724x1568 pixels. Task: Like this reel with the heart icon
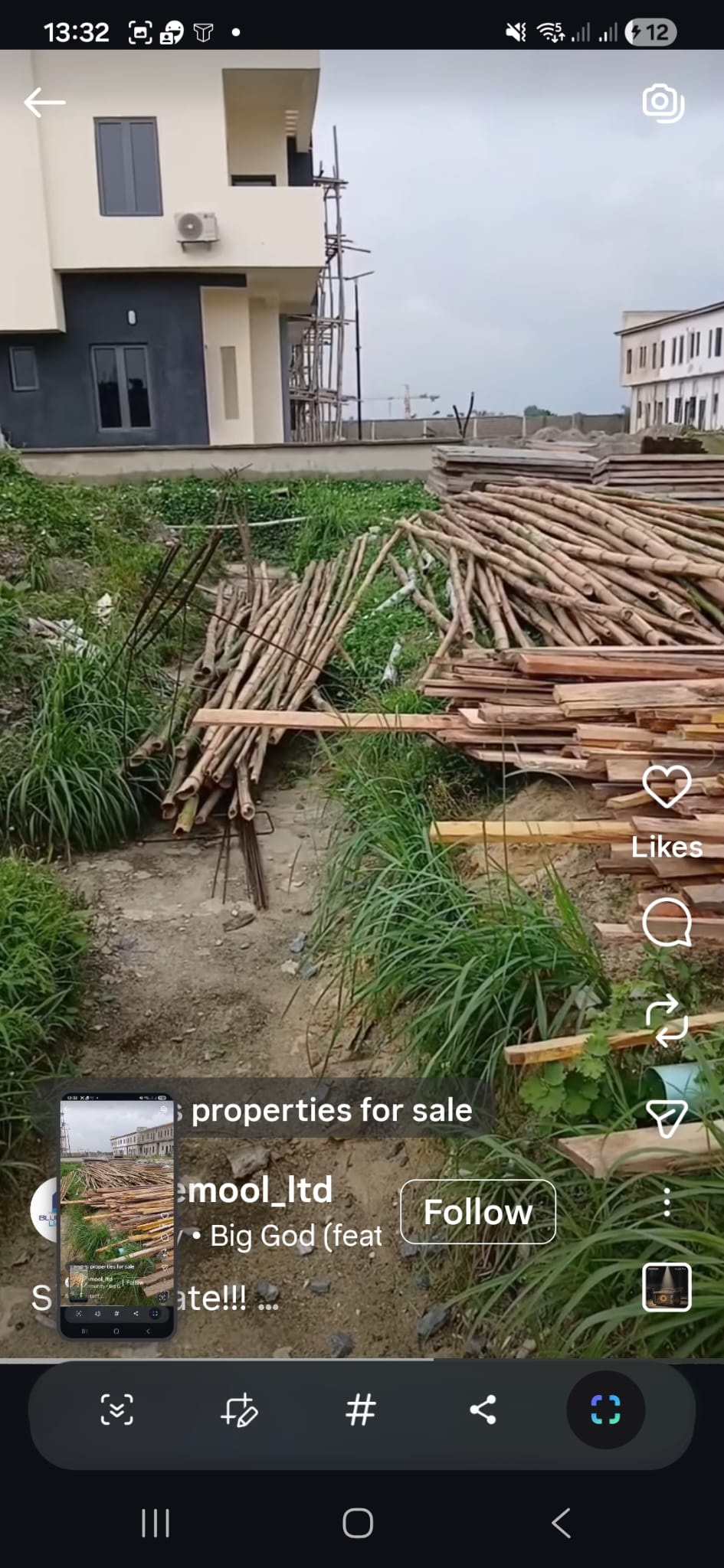point(667,786)
